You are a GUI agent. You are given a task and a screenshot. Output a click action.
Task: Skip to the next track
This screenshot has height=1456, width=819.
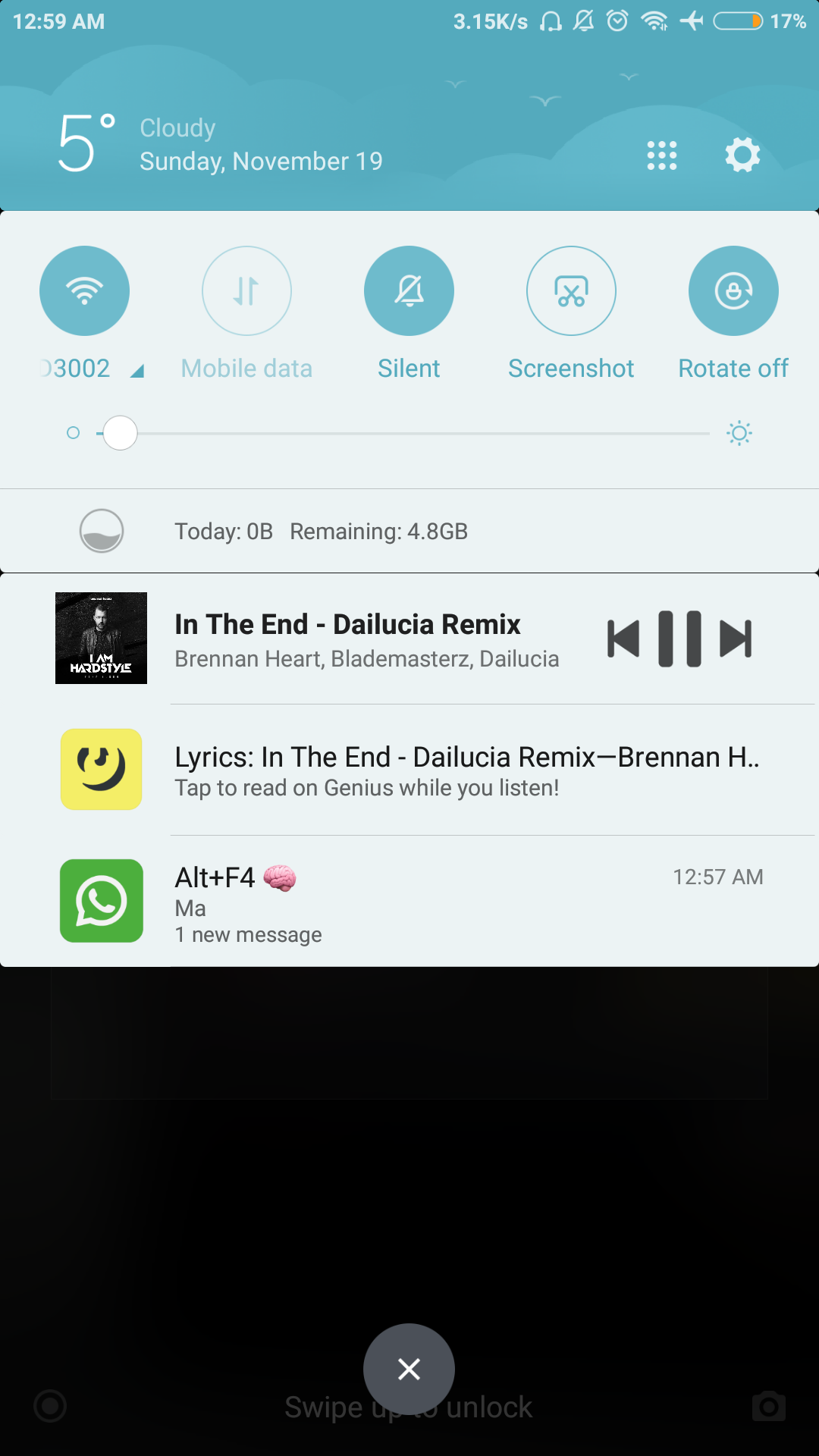tap(736, 639)
